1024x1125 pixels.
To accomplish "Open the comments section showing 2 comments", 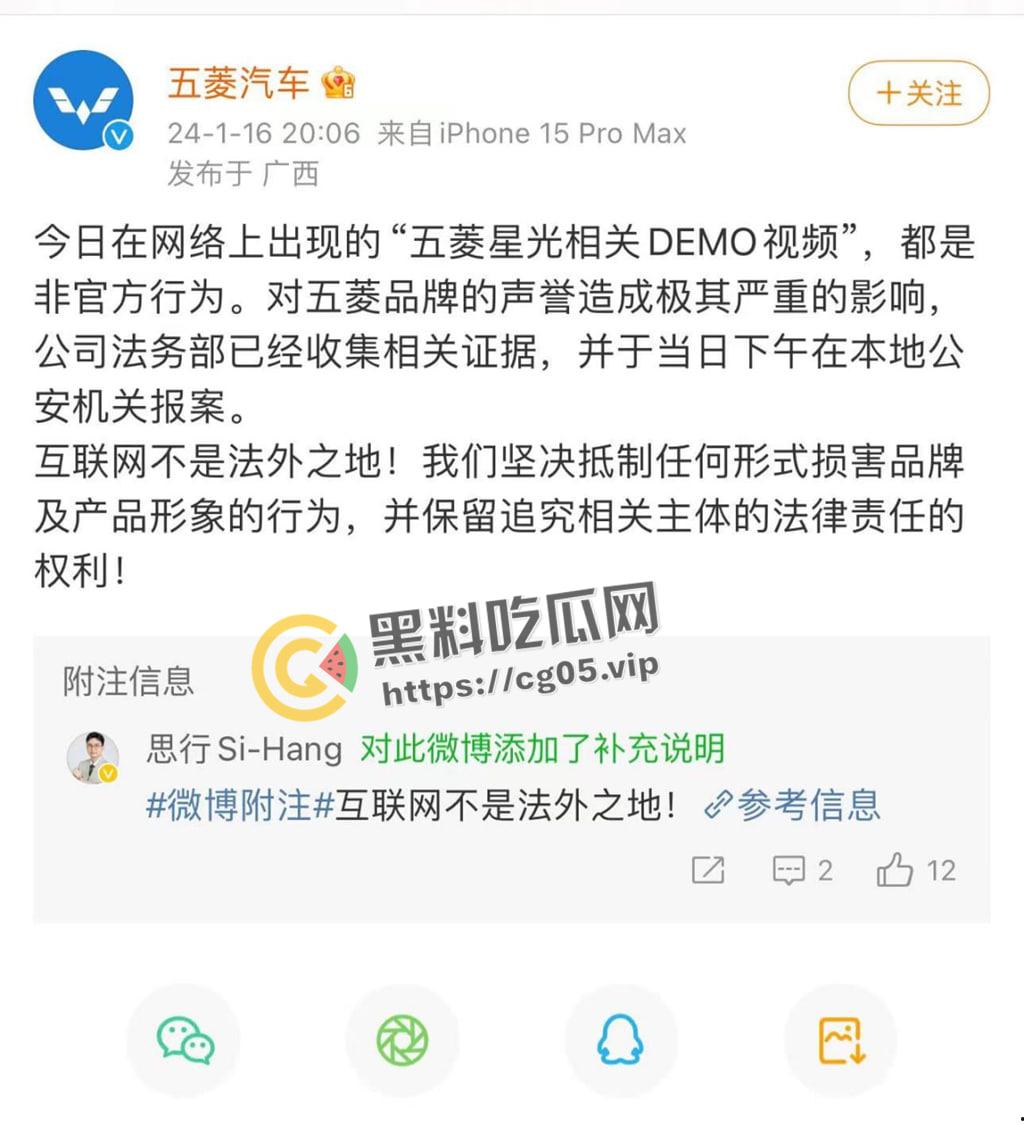I will [797, 869].
